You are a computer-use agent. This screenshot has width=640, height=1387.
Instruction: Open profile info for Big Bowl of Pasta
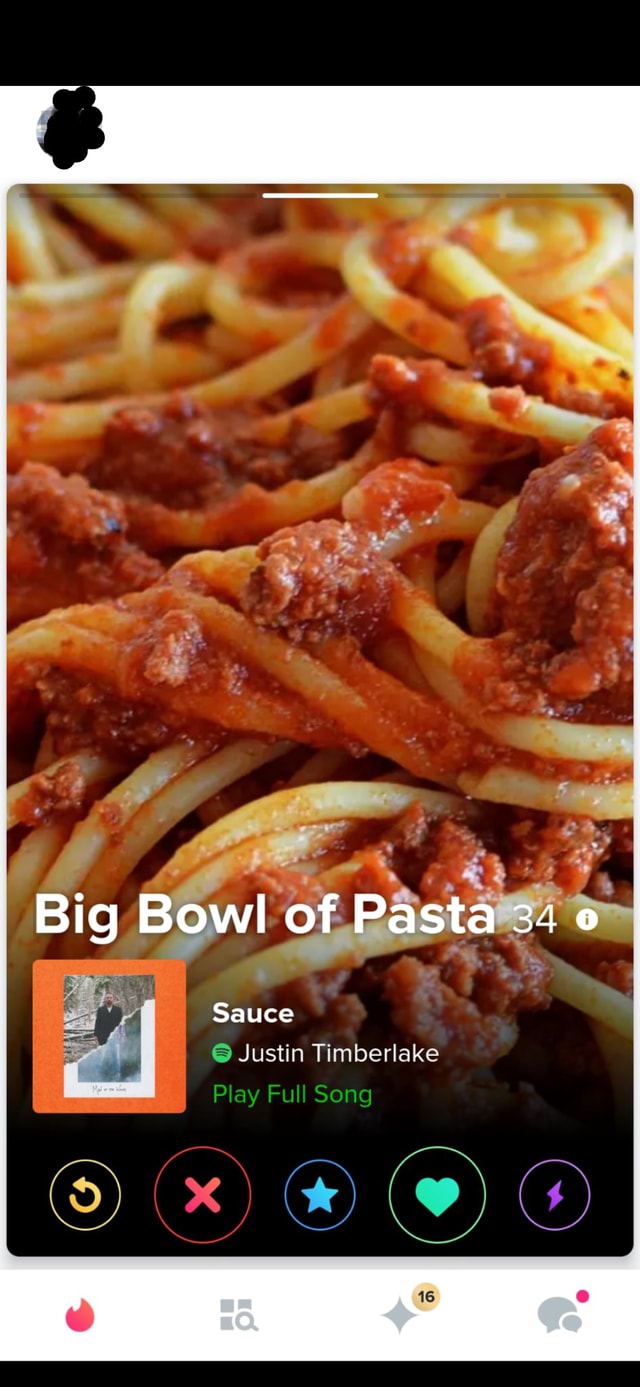tap(587, 919)
